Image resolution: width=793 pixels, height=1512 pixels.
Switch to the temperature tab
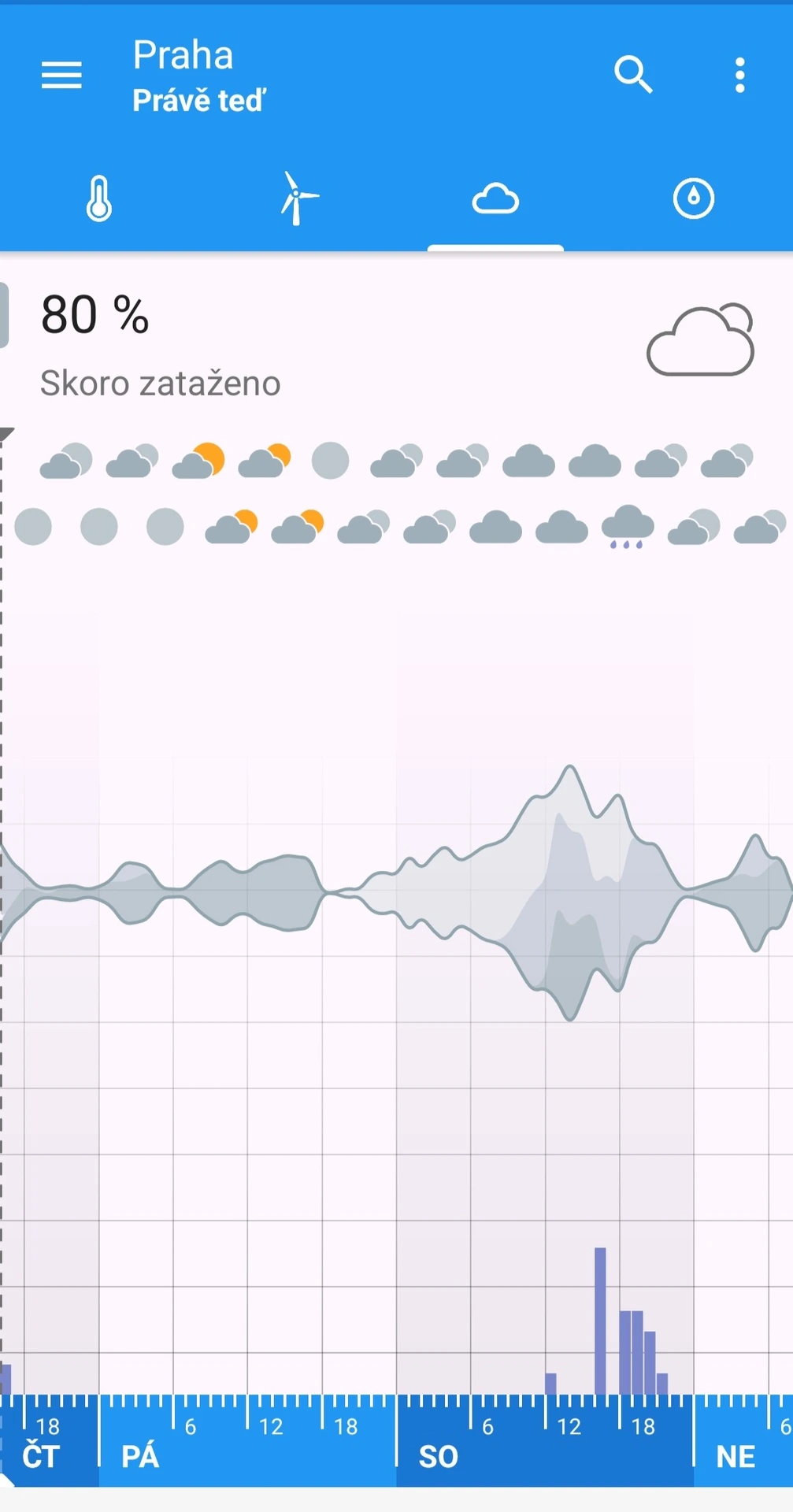pyautogui.click(x=99, y=198)
